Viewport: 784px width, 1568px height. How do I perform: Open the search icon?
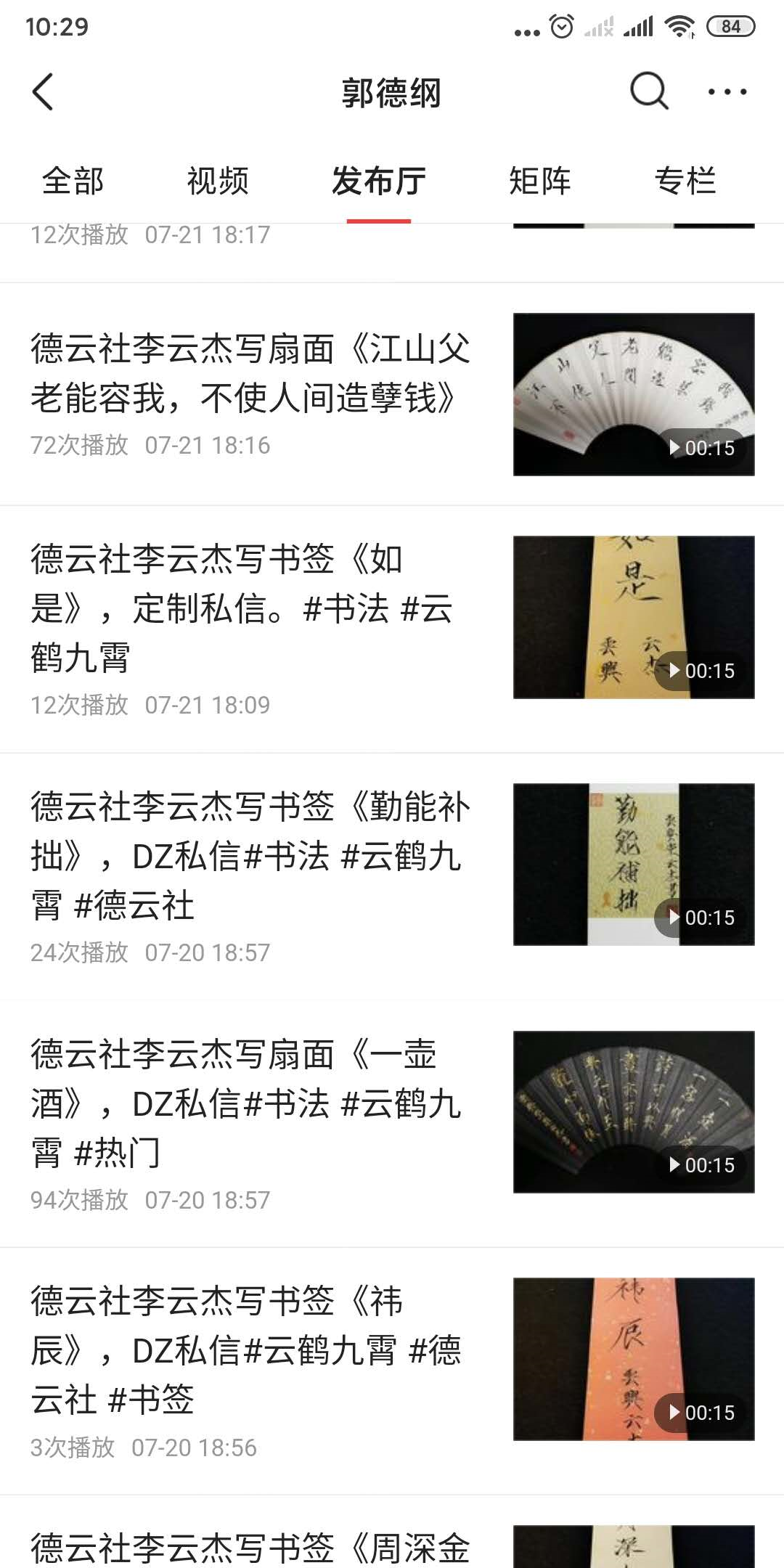(x=650, y=92)
